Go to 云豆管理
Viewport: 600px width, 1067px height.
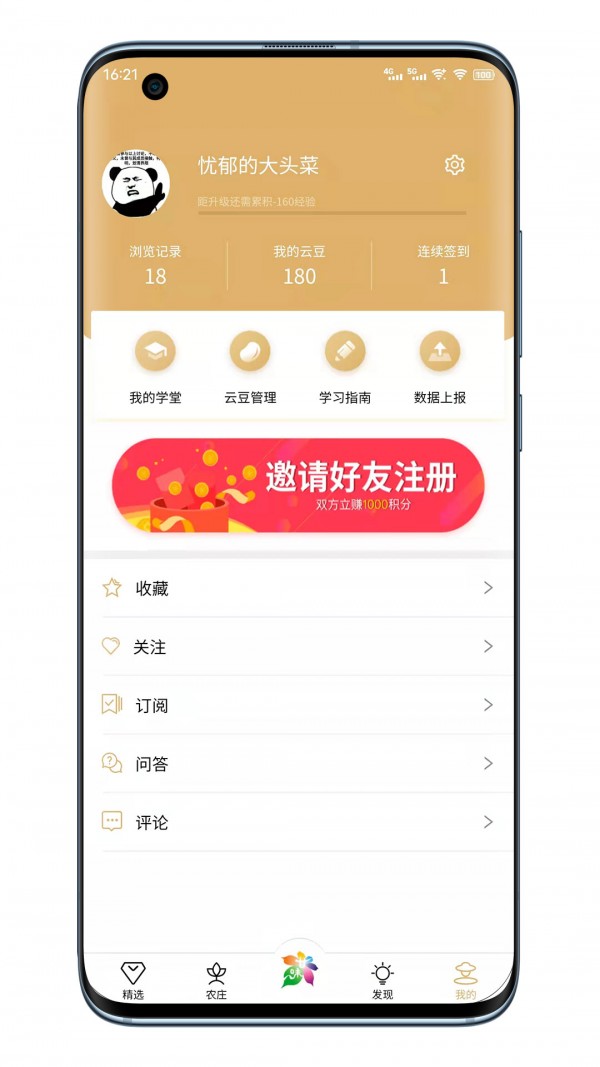(250, 367)
